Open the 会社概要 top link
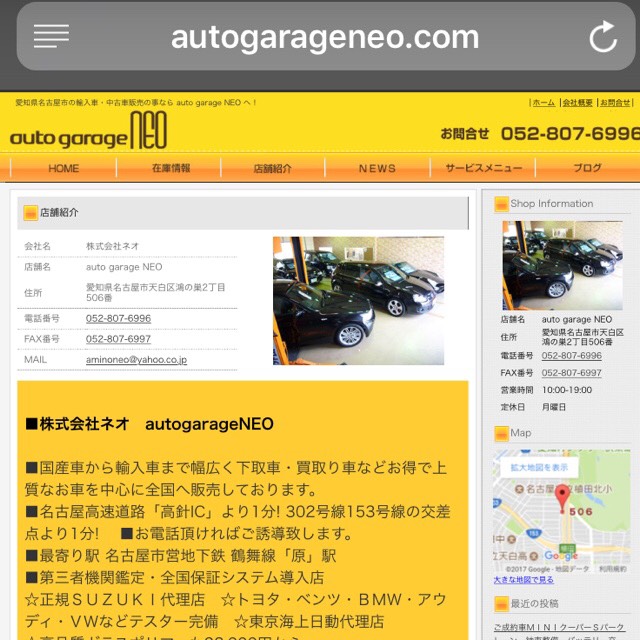640x640 pixels. coord(577,102)
